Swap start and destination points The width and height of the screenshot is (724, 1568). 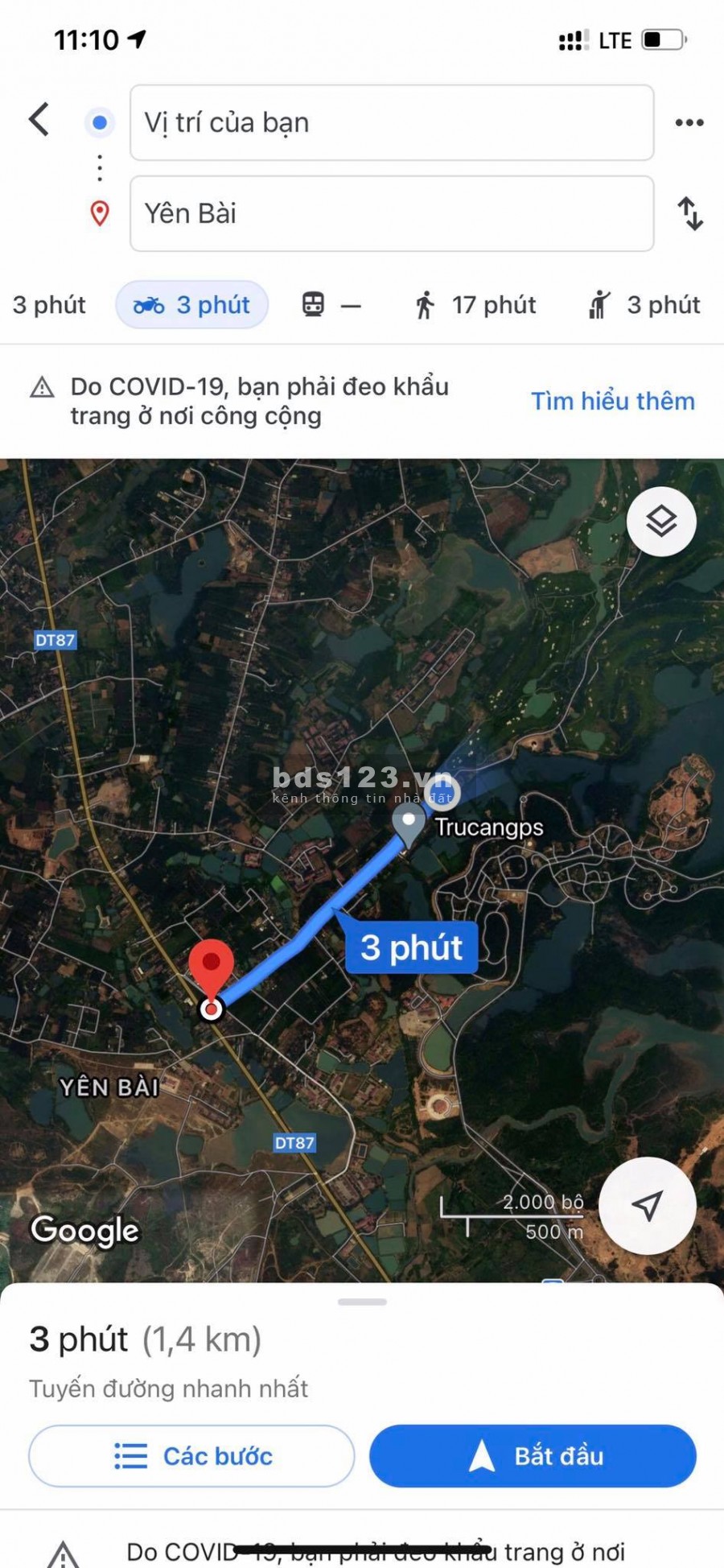point(690,214)
